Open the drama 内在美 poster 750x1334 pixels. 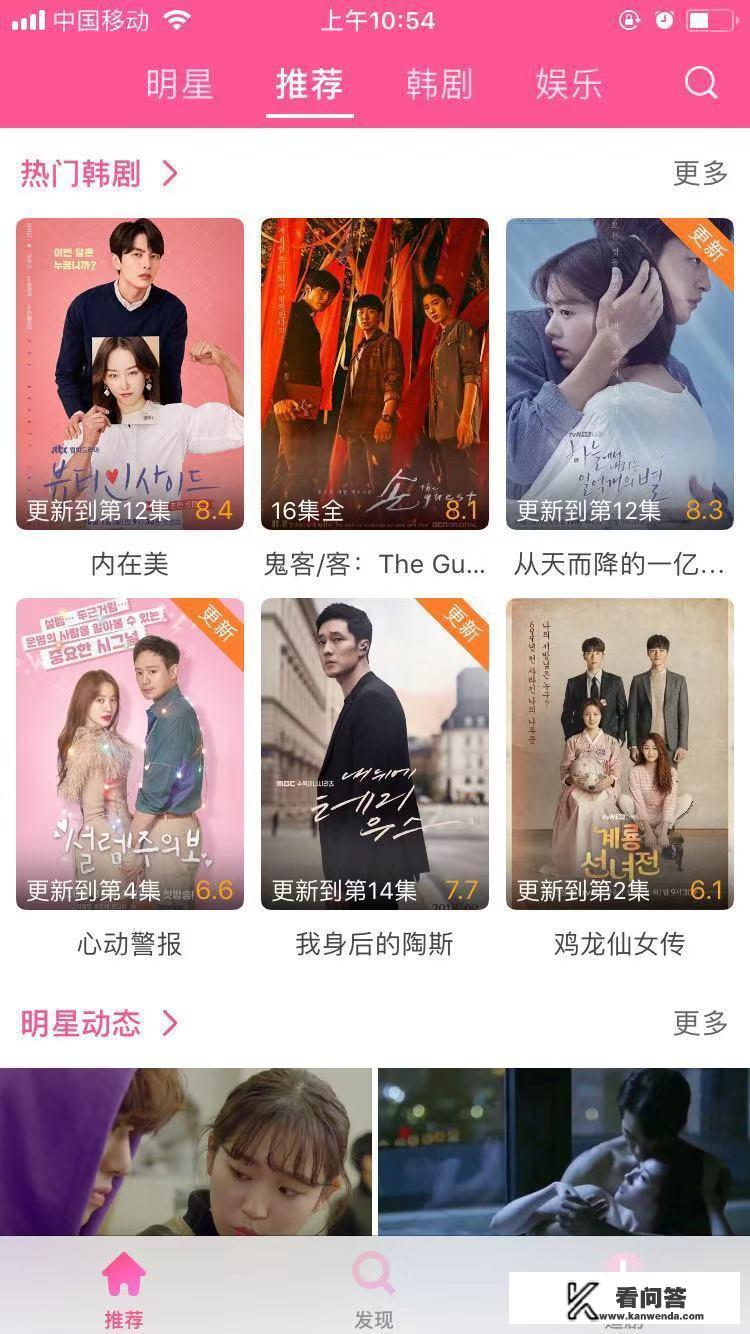[128, 370]
